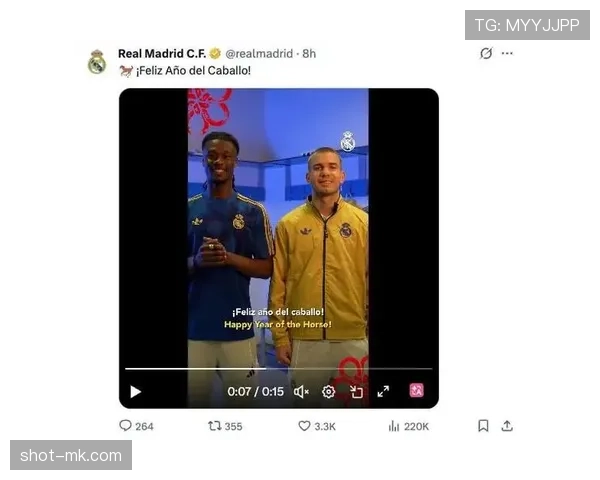This screenshot has width=600, height=480.
Task: Reply to Real Madrid's post
Action: click(126, 426)
